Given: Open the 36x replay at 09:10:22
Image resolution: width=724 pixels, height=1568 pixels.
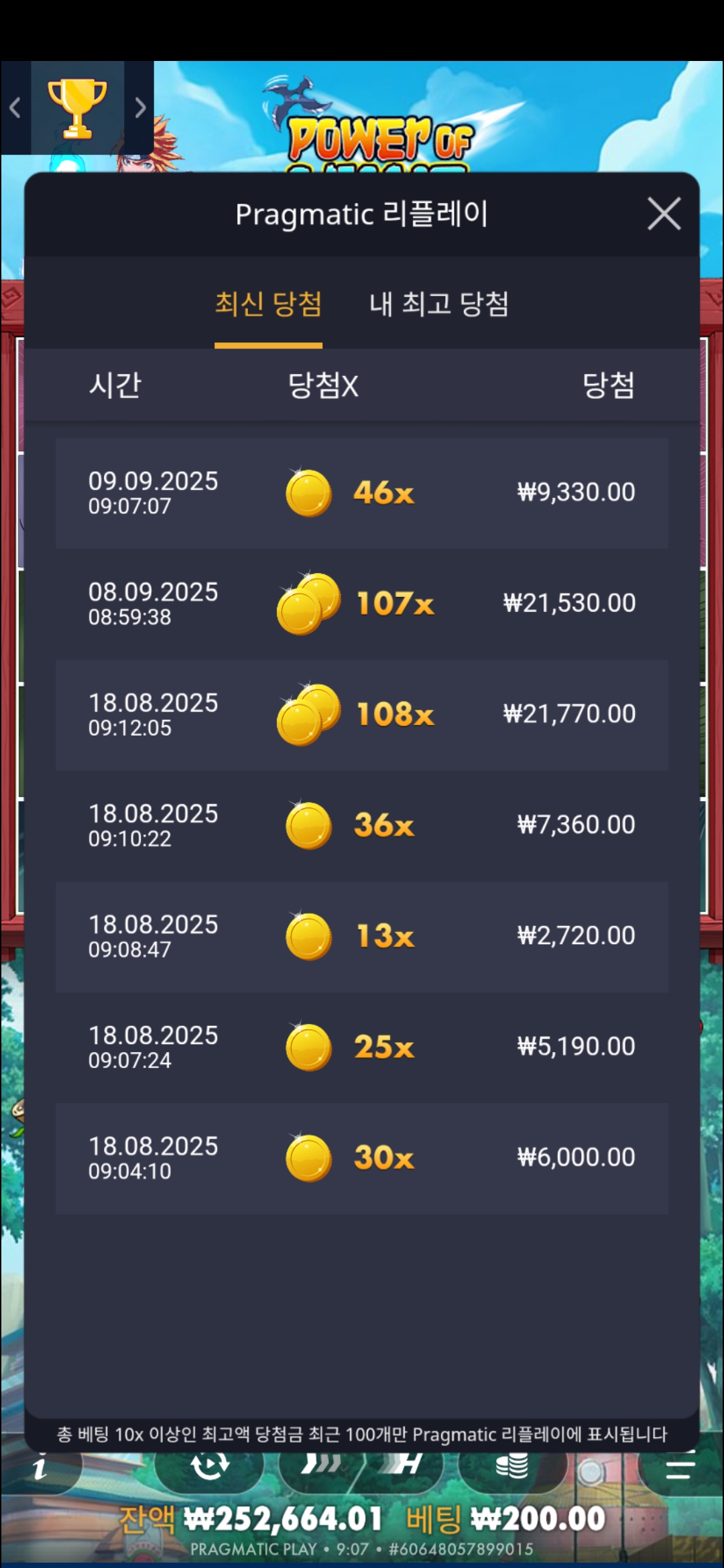Looking at the screenshot, I should click(x=361, y=825).
